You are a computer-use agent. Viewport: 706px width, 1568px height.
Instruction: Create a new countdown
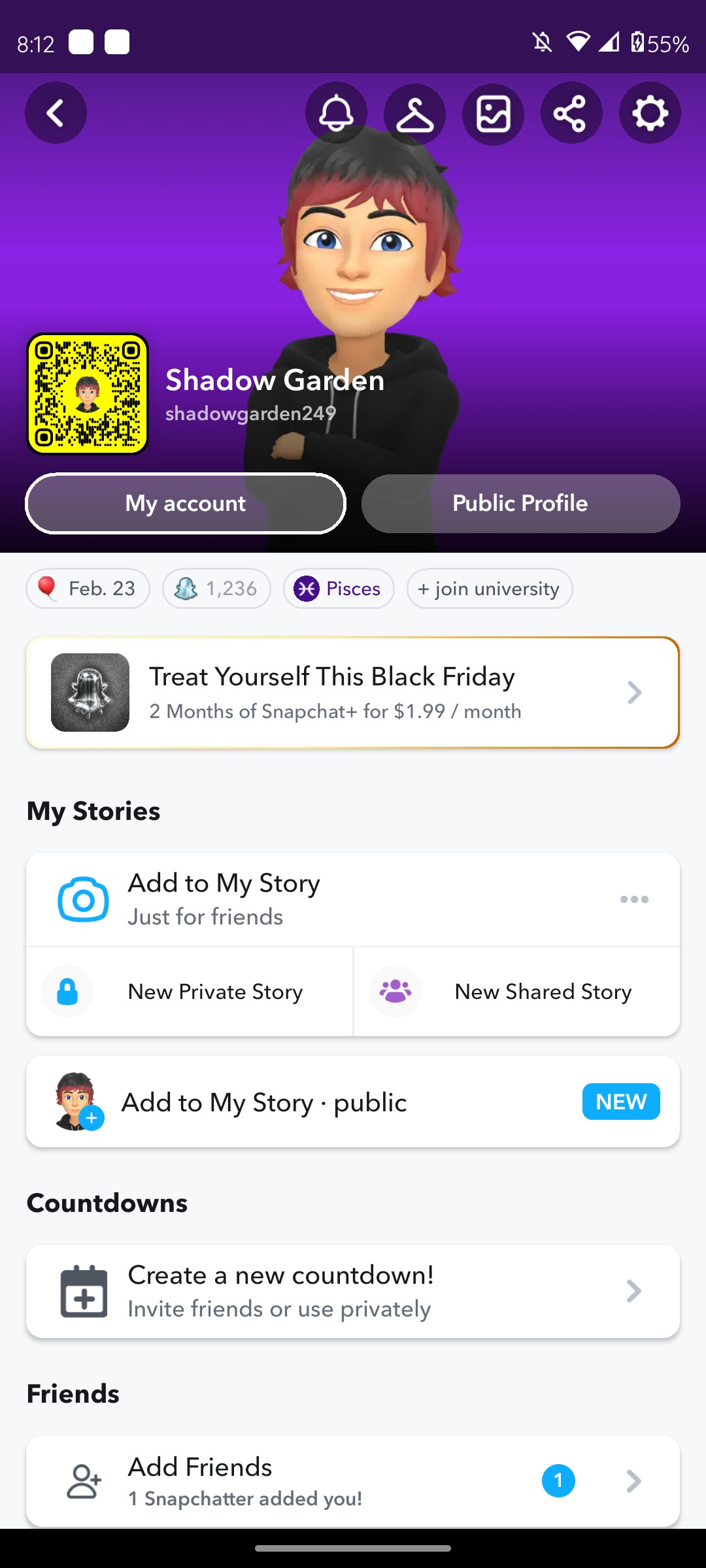353,1291
